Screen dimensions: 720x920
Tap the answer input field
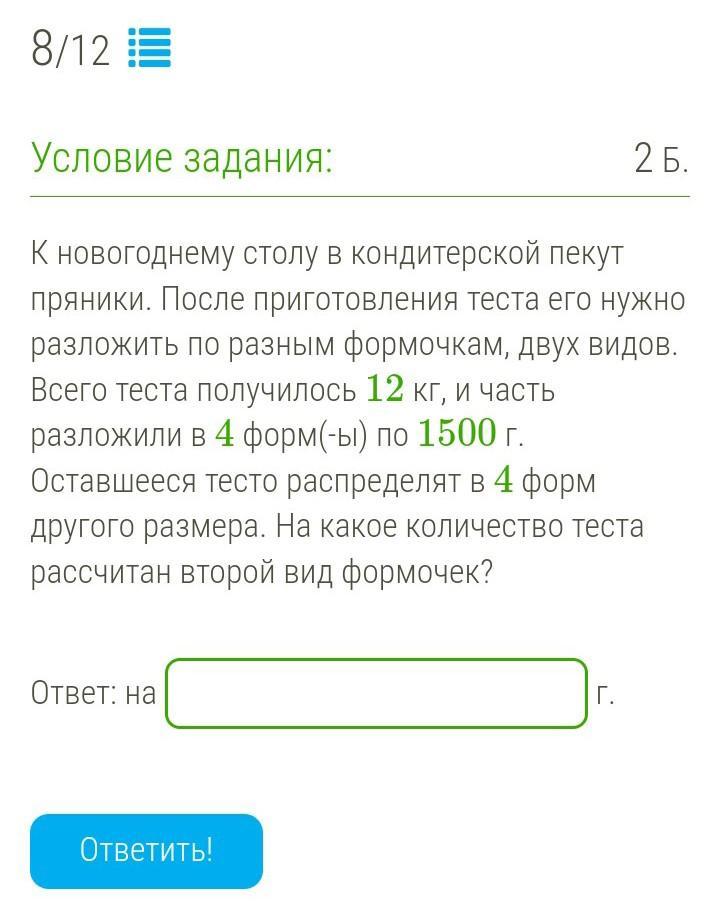pos(376,693)
